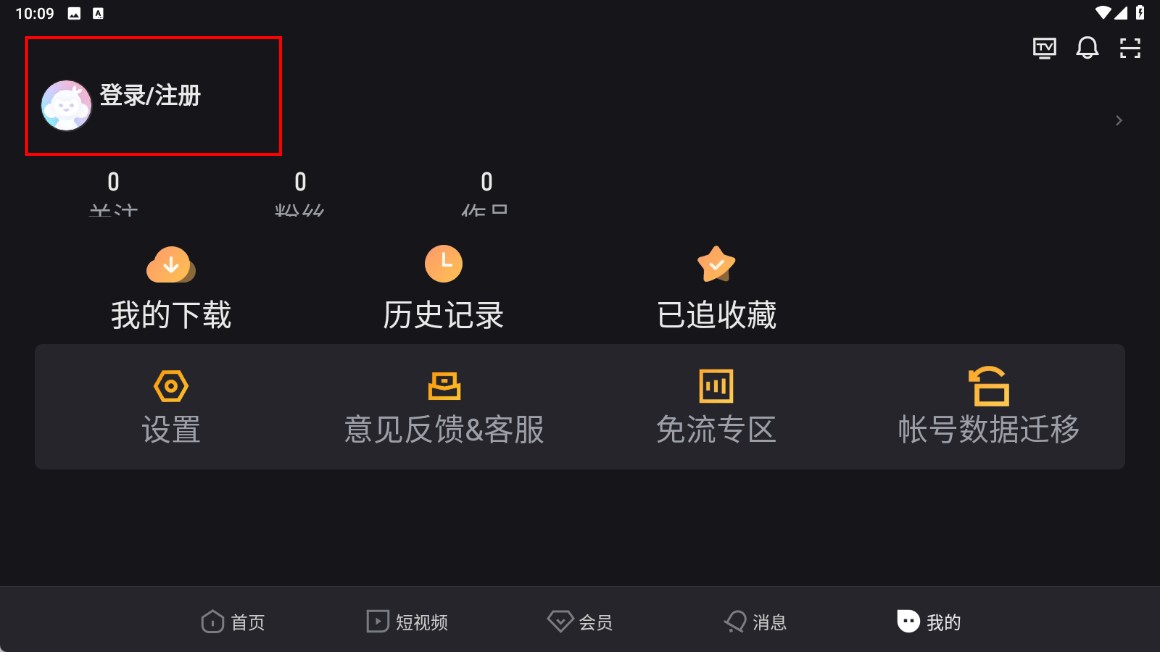Open 设置 settings
1160x652 pixels.
point(171,407)
